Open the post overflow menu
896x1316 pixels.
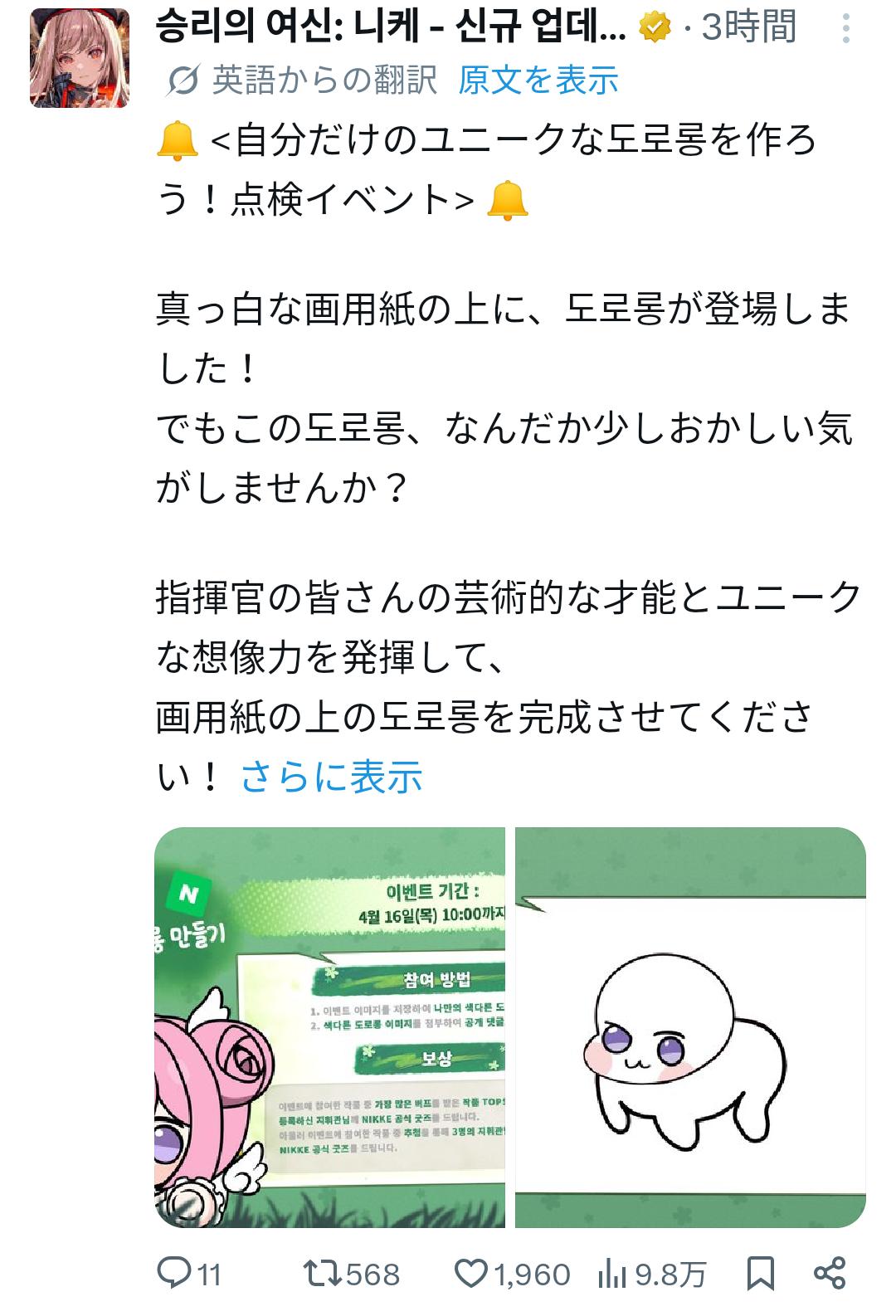pyautogui.click(x=845, y=29)
